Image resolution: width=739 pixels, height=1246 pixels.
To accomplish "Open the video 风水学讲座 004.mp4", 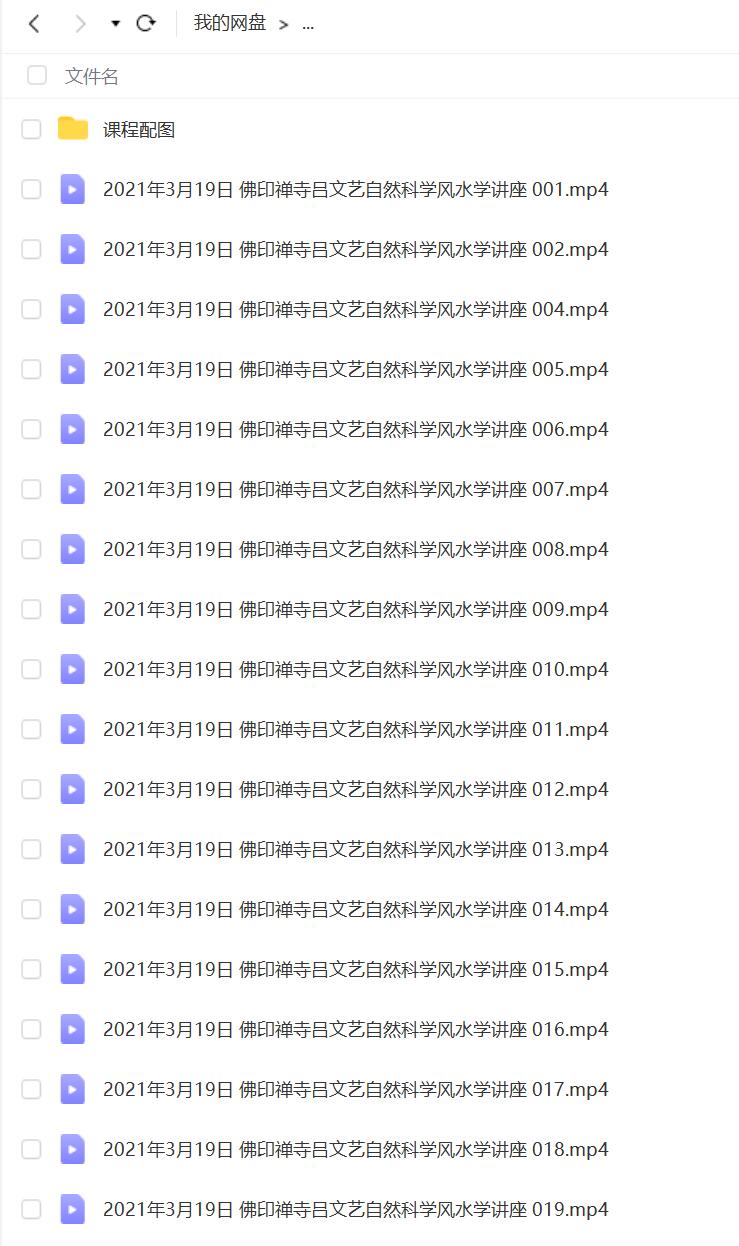I will pyautogui.click(x=355, y=309).
